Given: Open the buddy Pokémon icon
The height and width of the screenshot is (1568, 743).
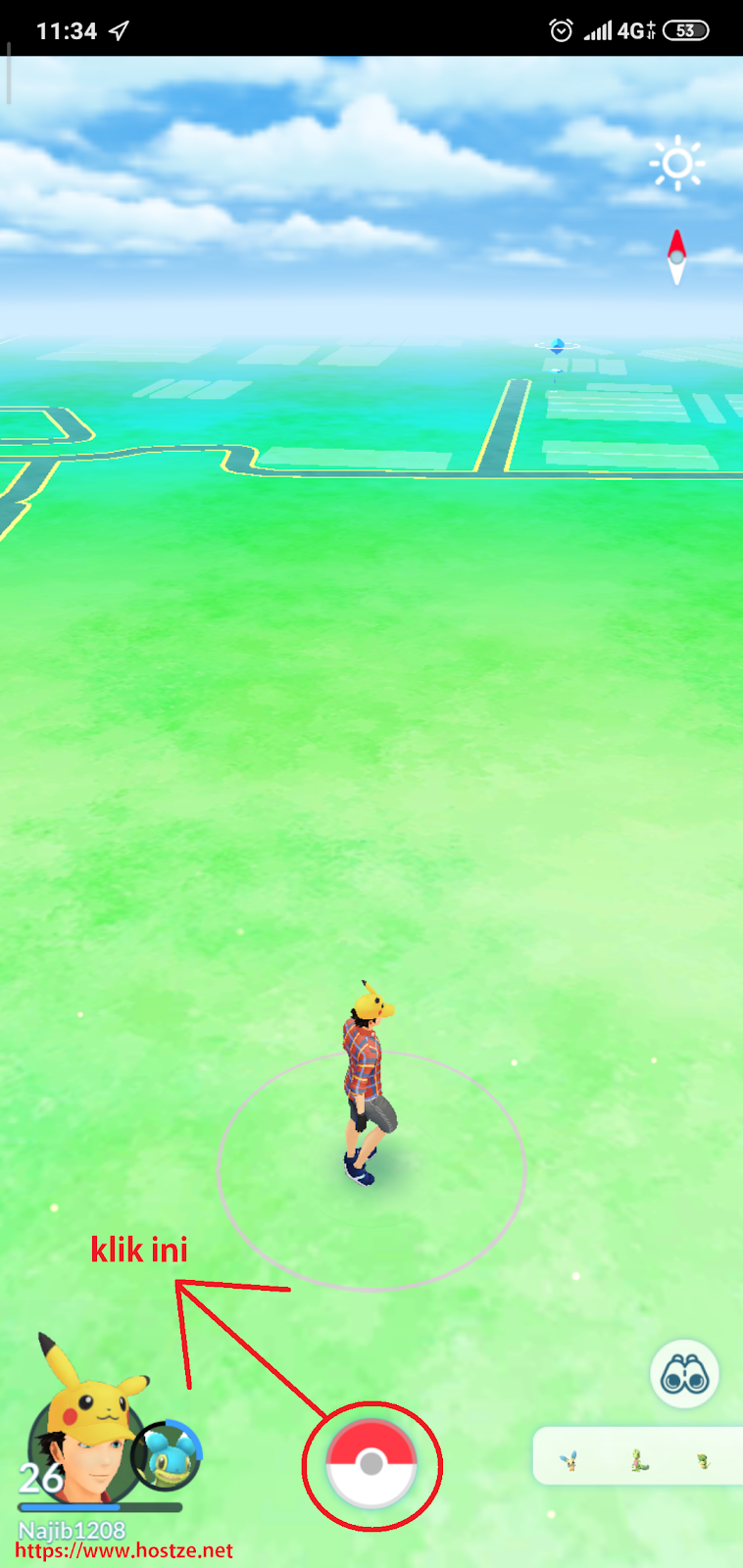Looking at the screenshot, I should click(x=168, y=1453).
